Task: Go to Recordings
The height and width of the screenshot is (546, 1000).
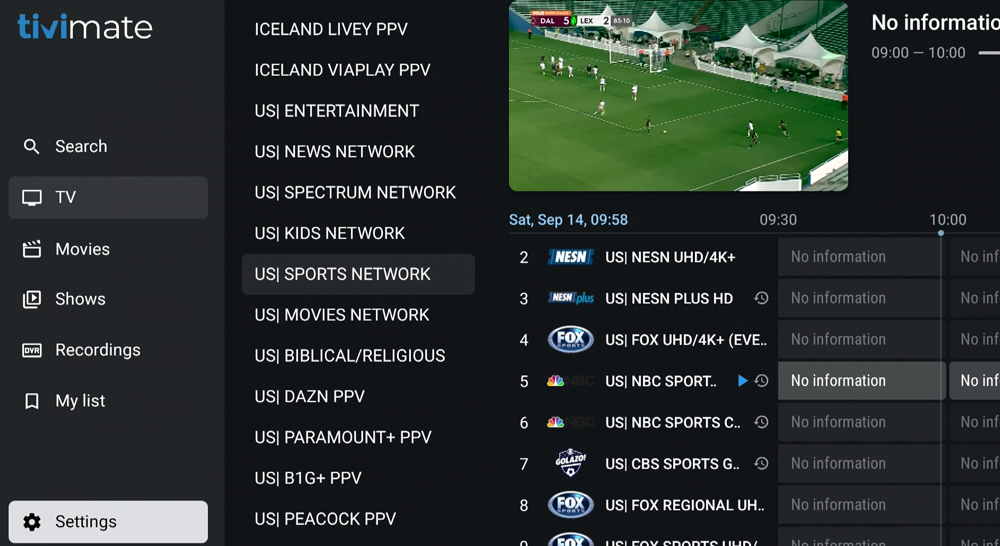Action: pyautogui.click(x=97, y=350)
